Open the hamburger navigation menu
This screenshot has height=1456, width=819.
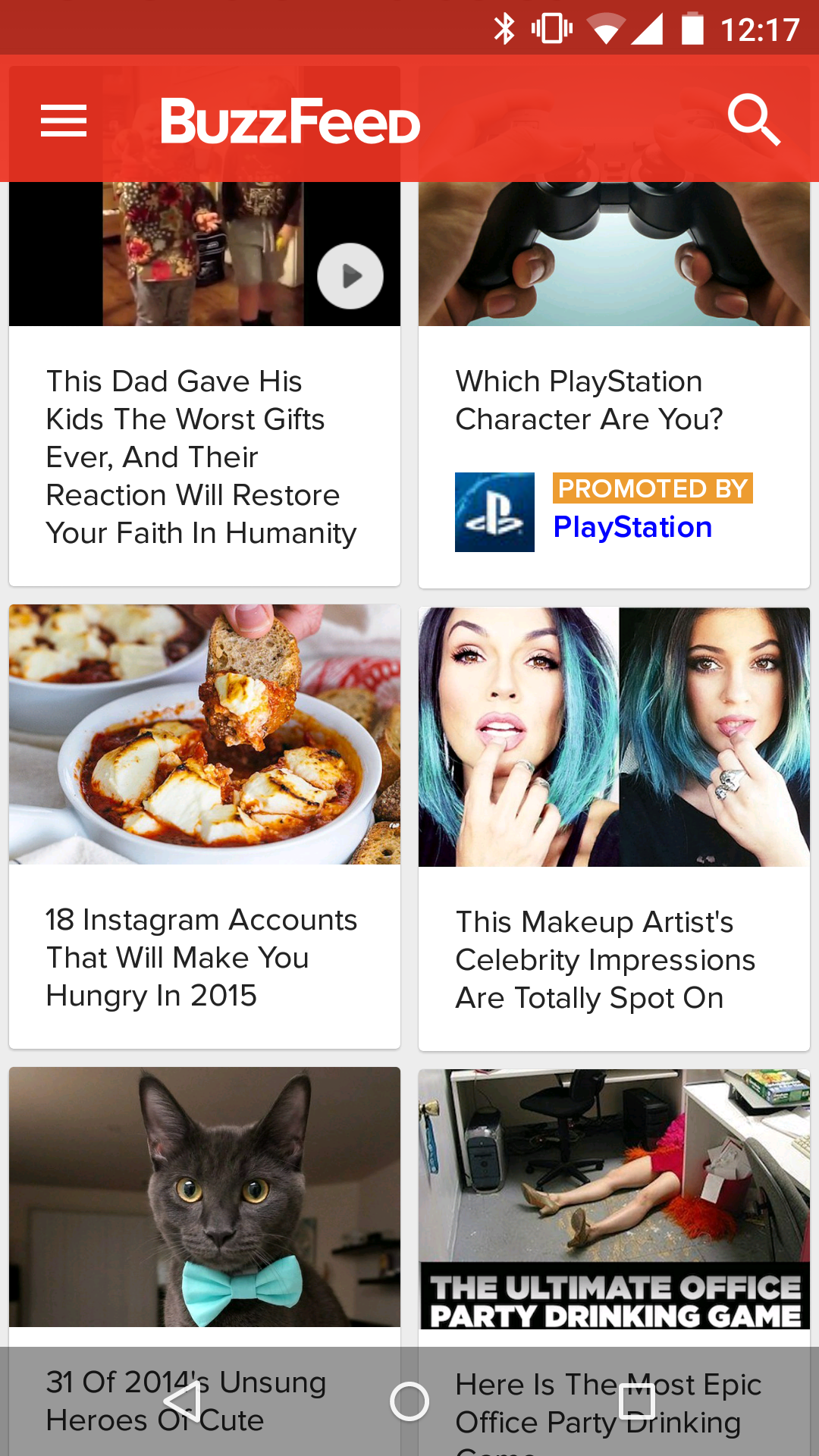pyautogui.click(x=64, y=121)
